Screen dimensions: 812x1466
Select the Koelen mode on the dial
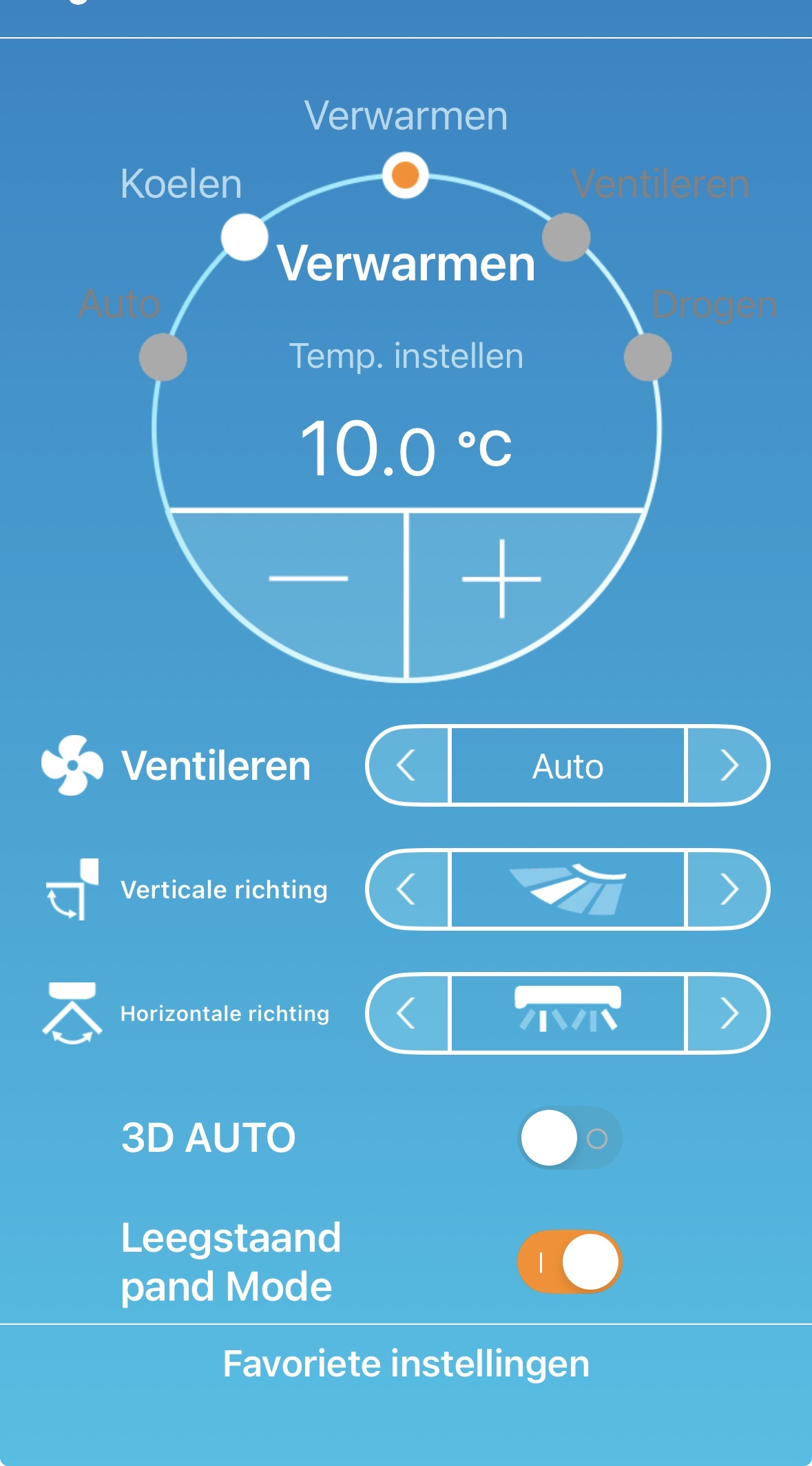244,237
